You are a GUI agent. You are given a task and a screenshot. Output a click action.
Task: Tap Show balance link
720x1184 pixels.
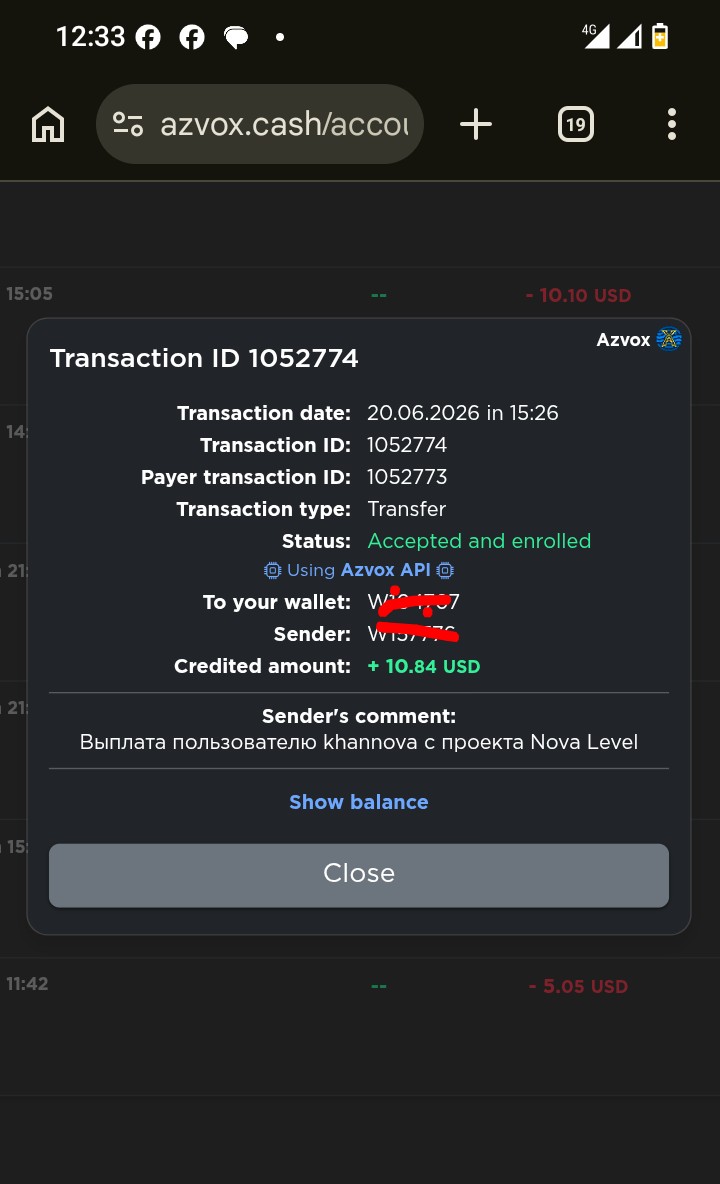pos(358,802)
